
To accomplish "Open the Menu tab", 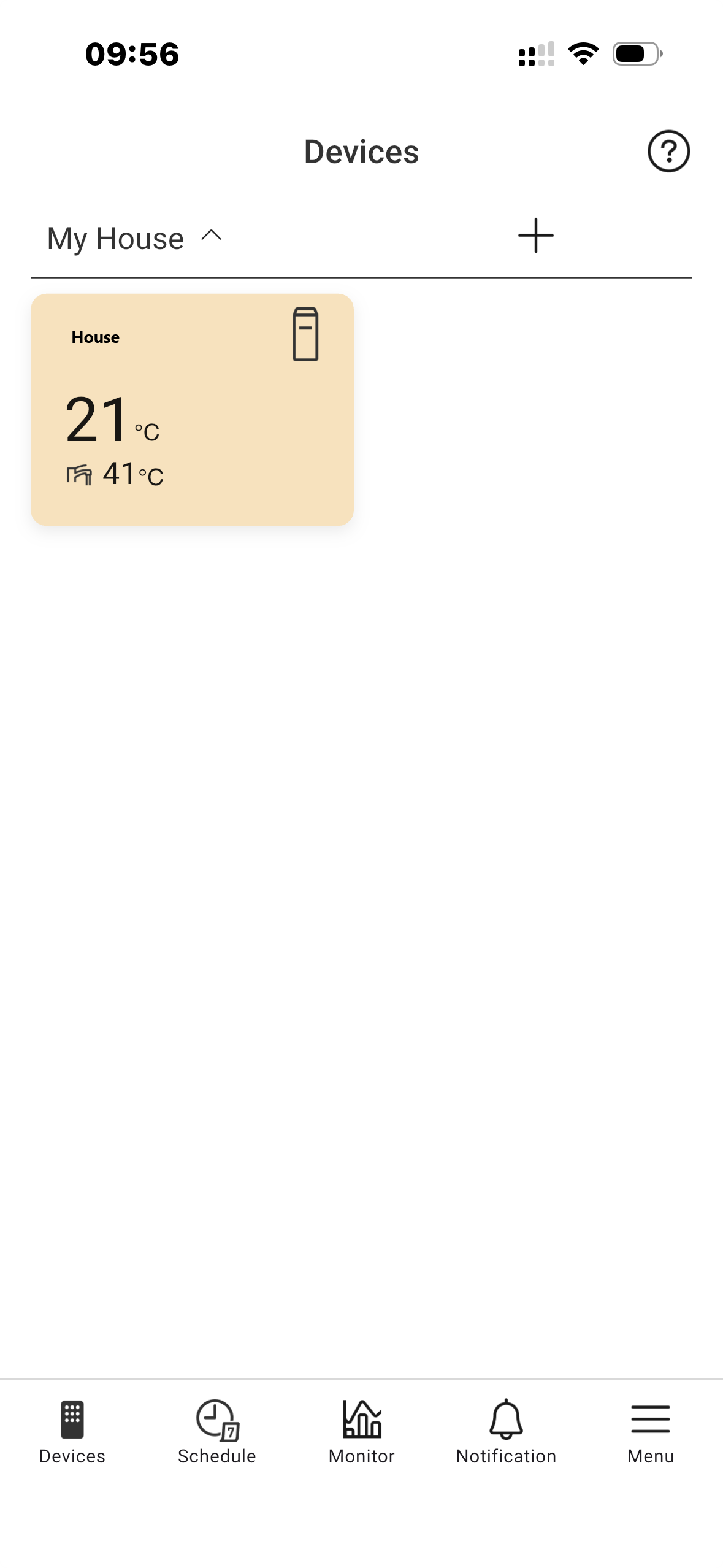I will [650, 1432].
